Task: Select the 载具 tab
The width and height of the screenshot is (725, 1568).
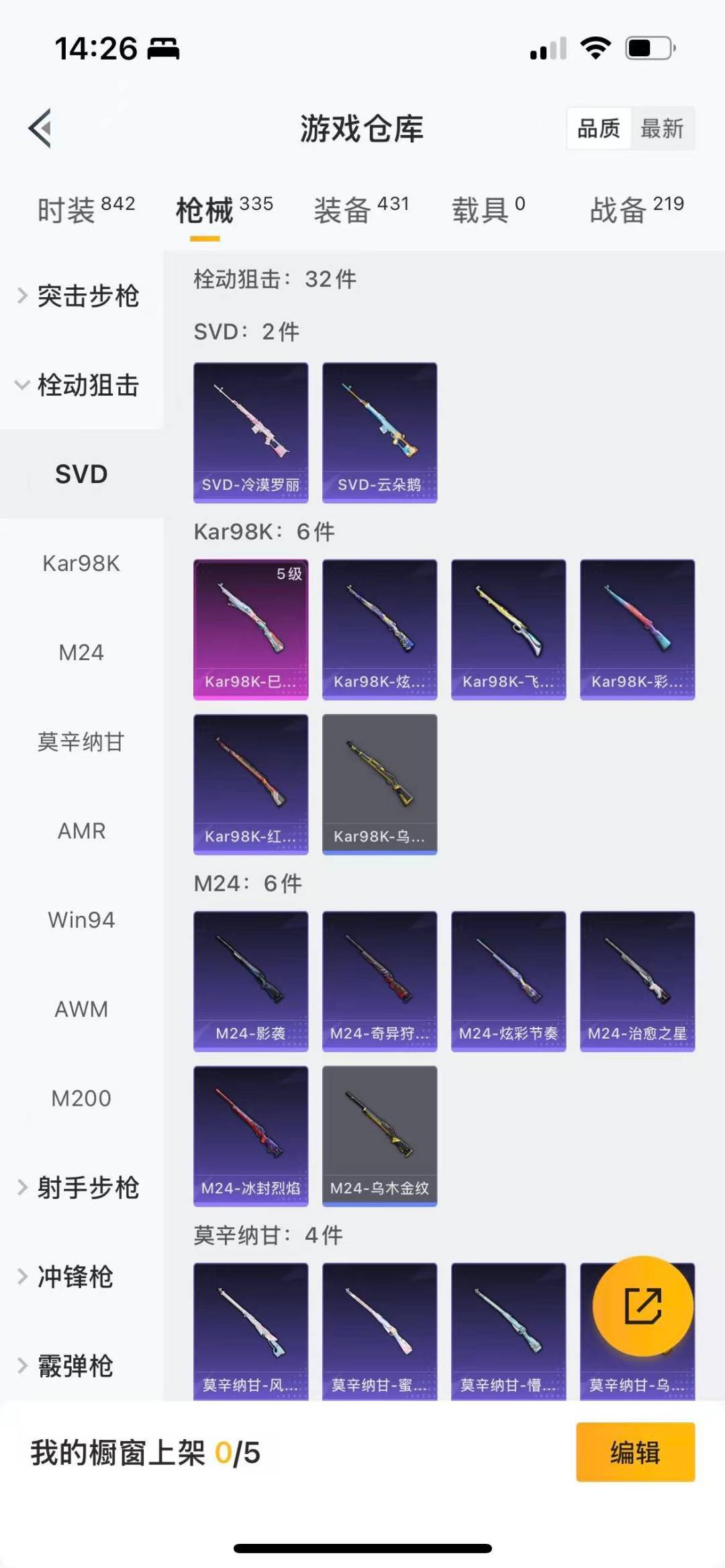Action: click(x=480, y=209)
